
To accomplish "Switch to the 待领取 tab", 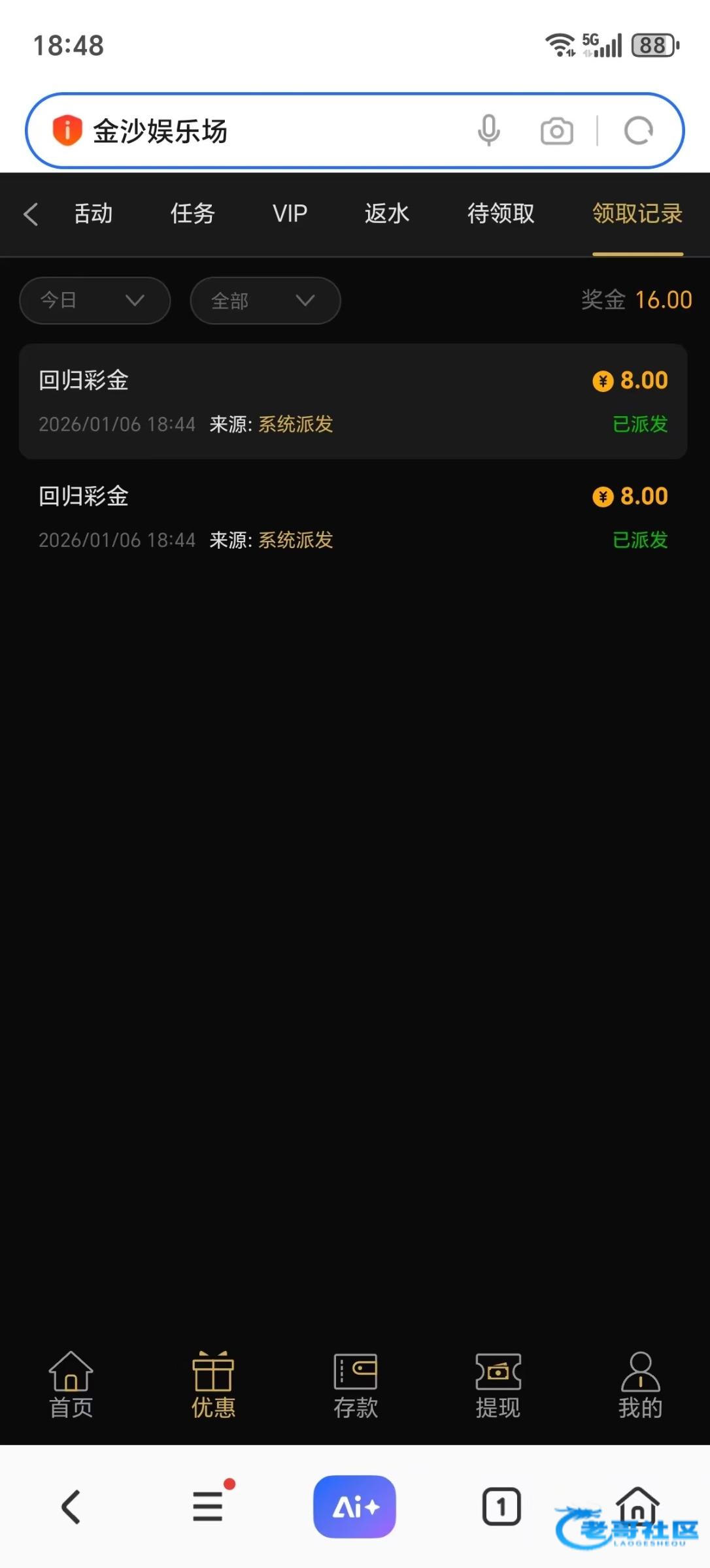I will pos(501,214).
